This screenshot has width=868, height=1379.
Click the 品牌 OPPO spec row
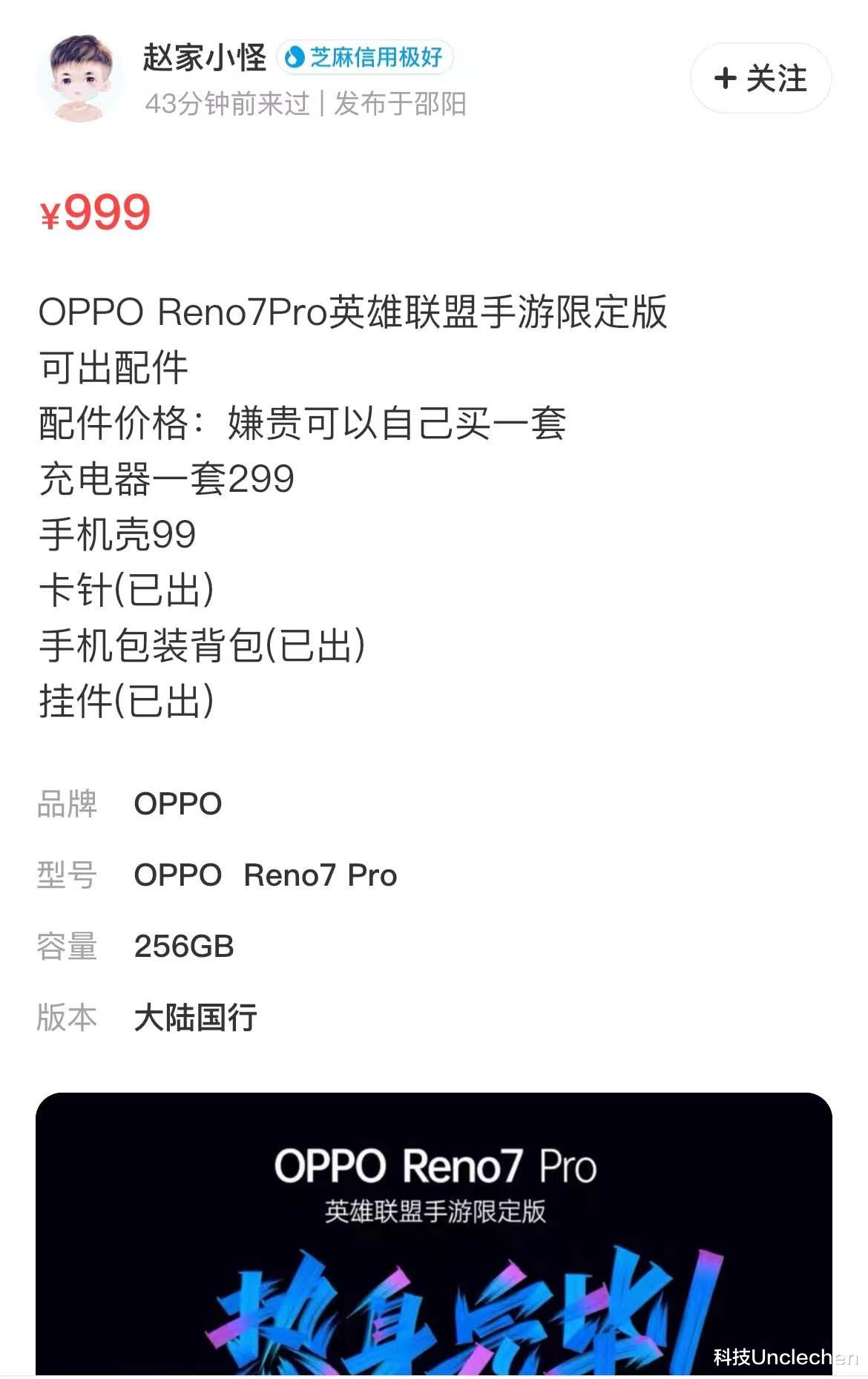tap(178, 803)
